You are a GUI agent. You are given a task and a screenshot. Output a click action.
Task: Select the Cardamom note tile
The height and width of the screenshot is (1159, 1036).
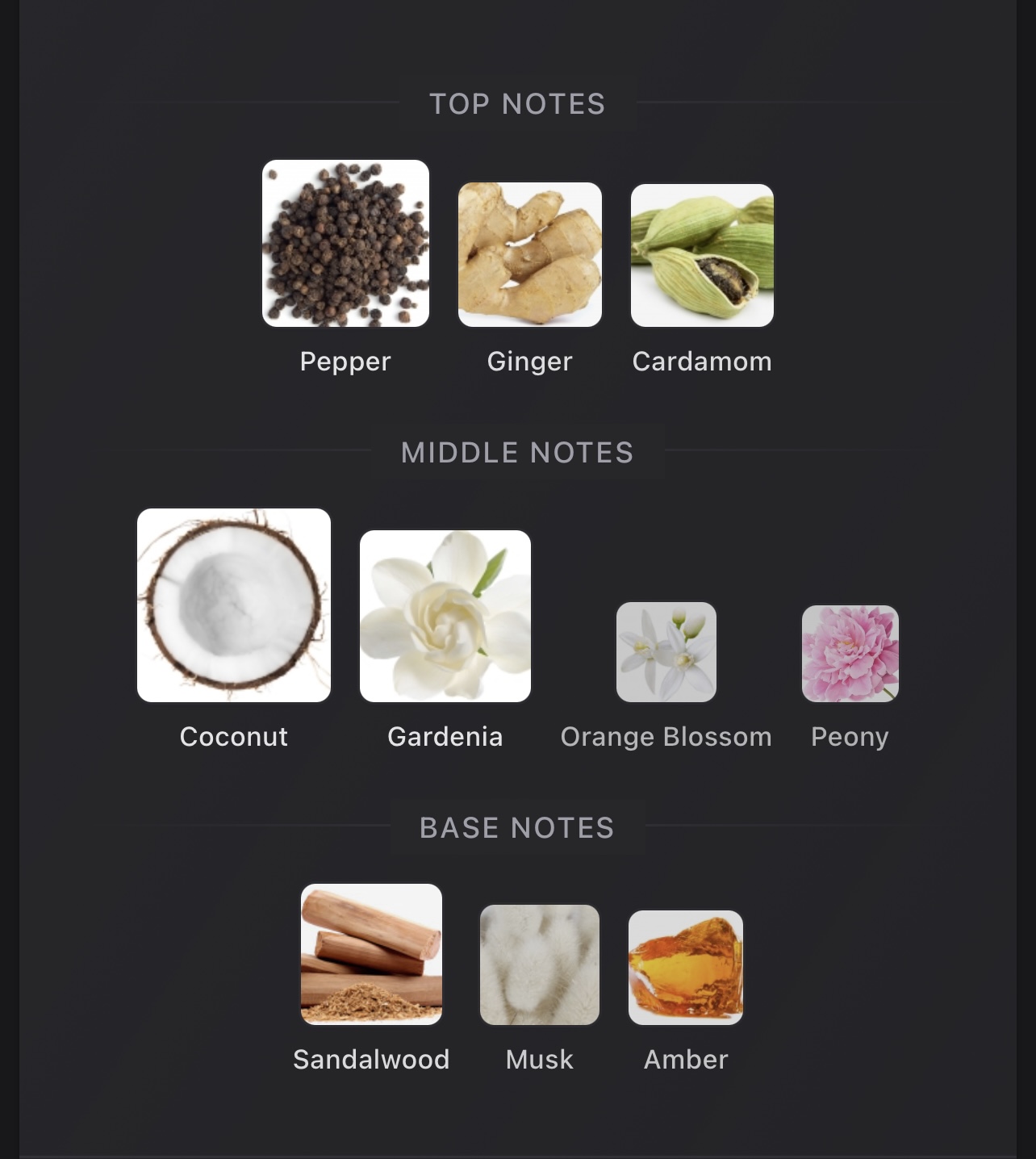click(702, 255)
